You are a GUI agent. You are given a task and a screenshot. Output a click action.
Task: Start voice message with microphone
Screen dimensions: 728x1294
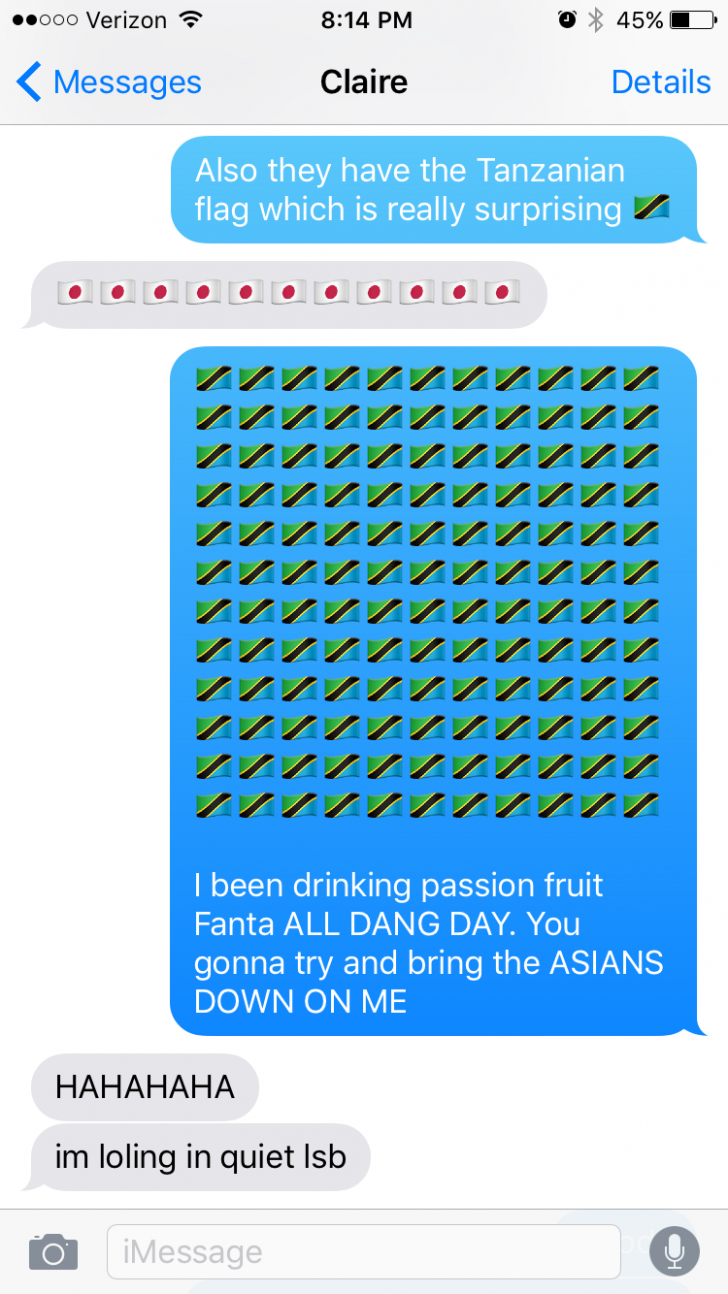(x=674, y=1251)
